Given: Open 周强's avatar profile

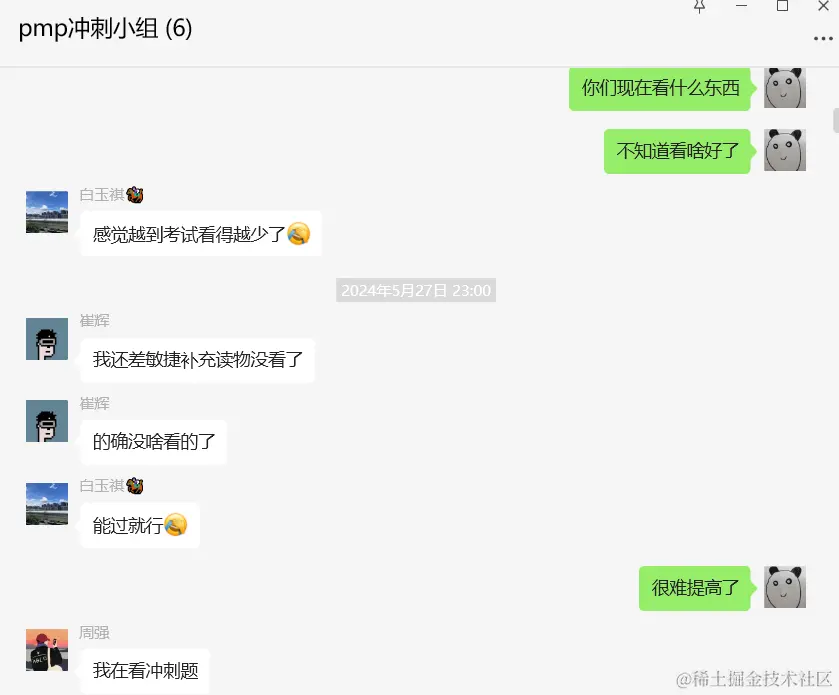Looking at the screenshot, I should pyautogui.click(x=46, y=651).
